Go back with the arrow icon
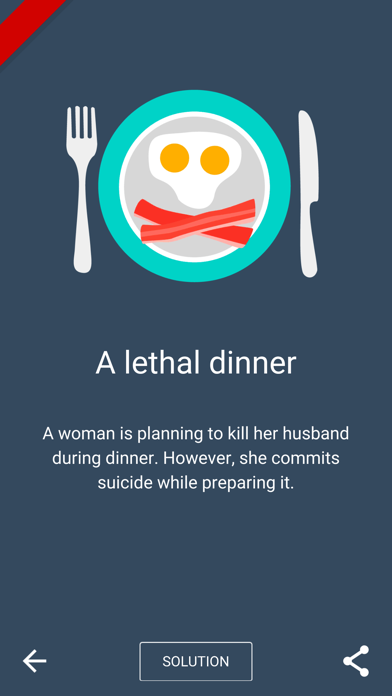Screen dimensions: 392x696 pyautogui.click(x=35, y=661)
